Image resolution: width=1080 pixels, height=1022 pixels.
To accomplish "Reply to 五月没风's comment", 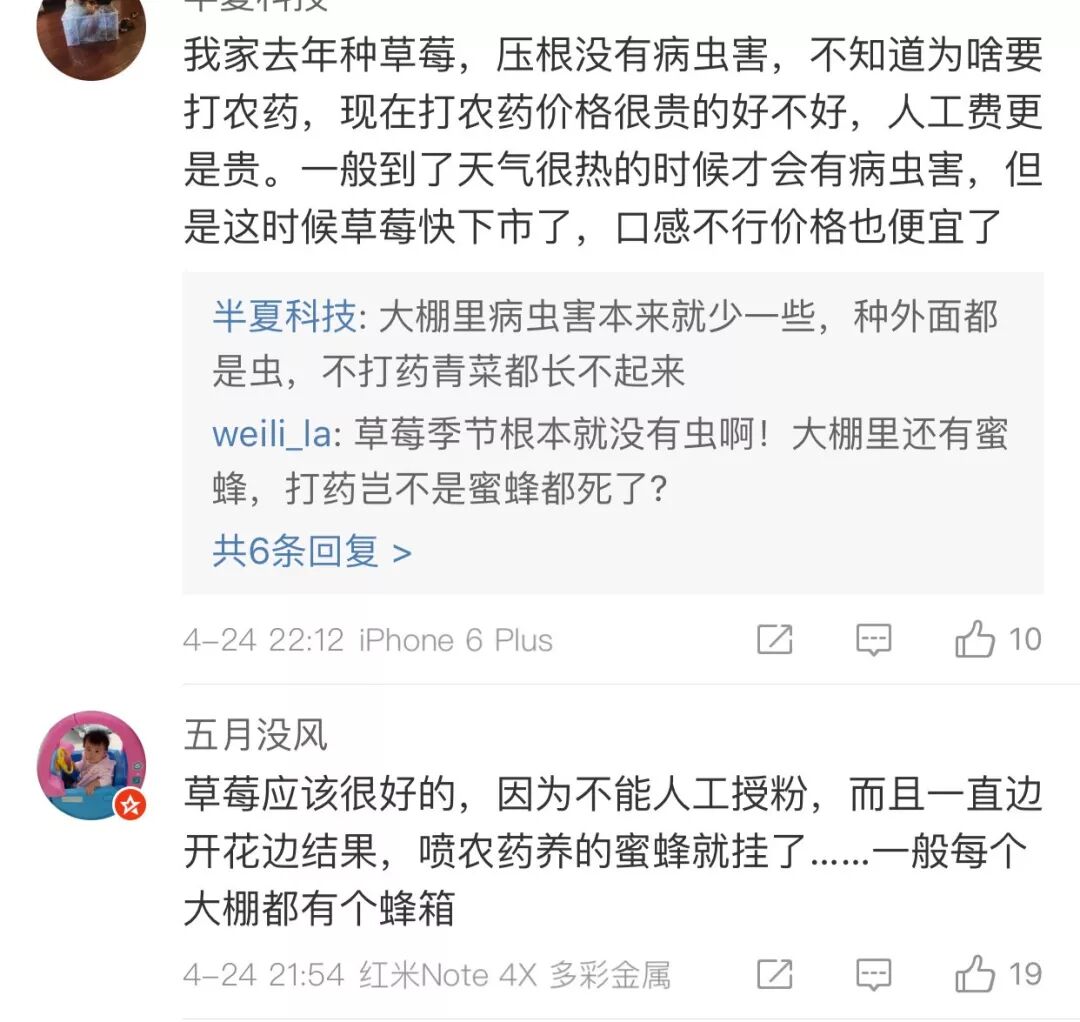I will [874, 974].
